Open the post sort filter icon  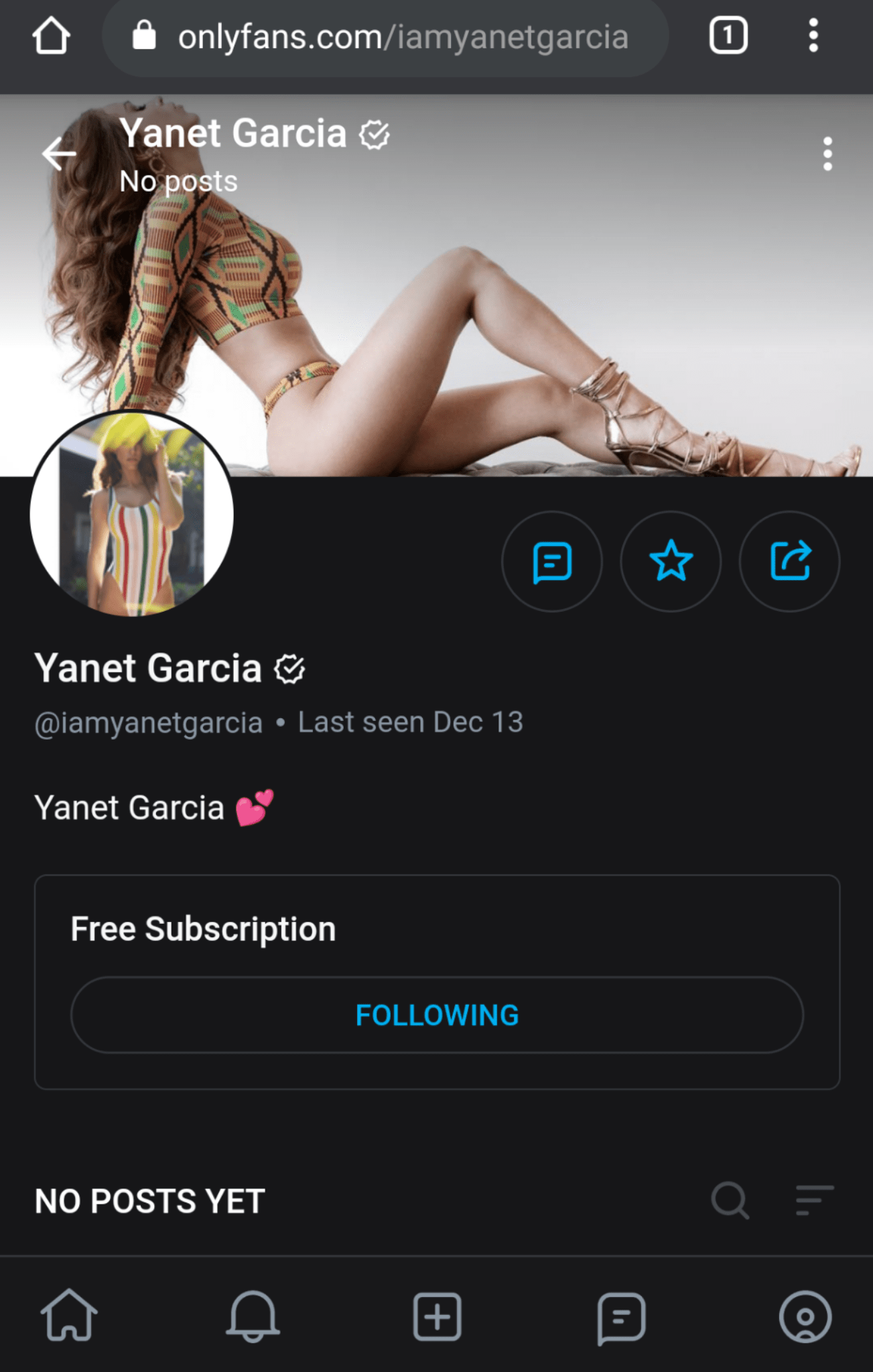(814, 1200)
